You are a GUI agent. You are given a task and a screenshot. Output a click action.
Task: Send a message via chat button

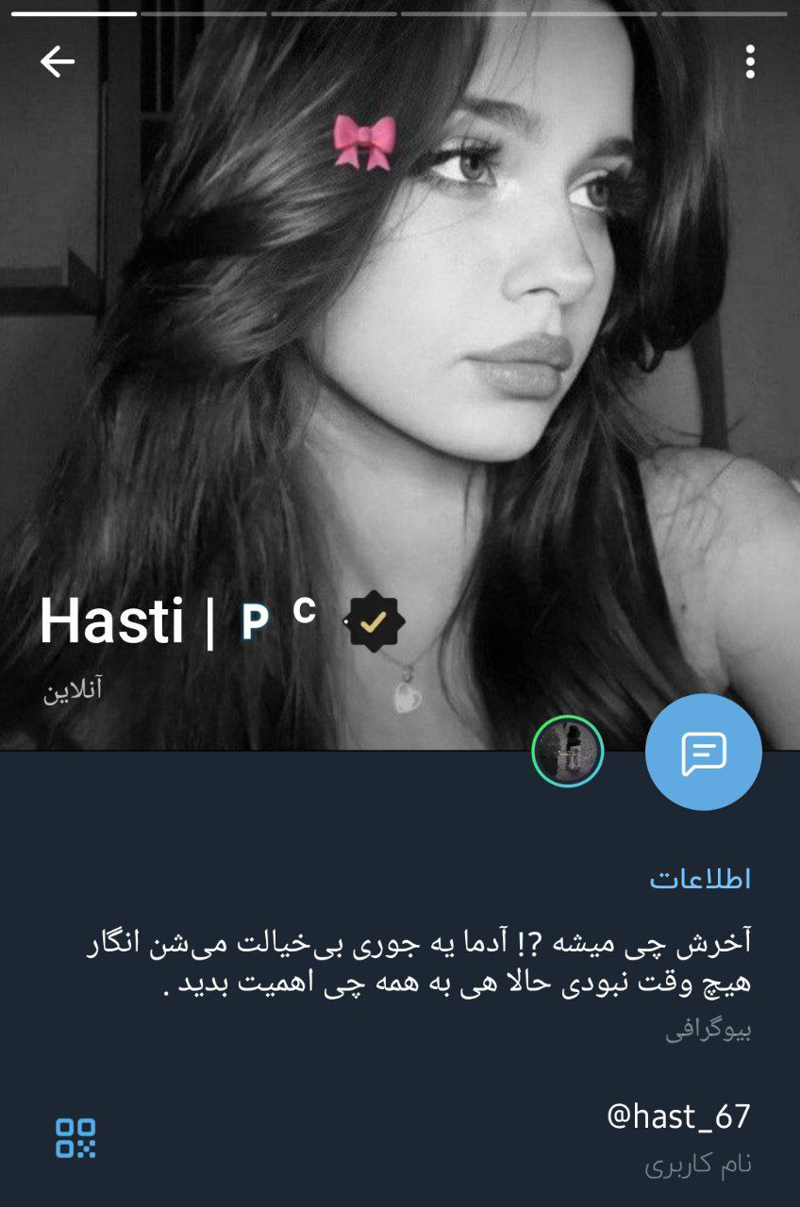pos(703,752)
